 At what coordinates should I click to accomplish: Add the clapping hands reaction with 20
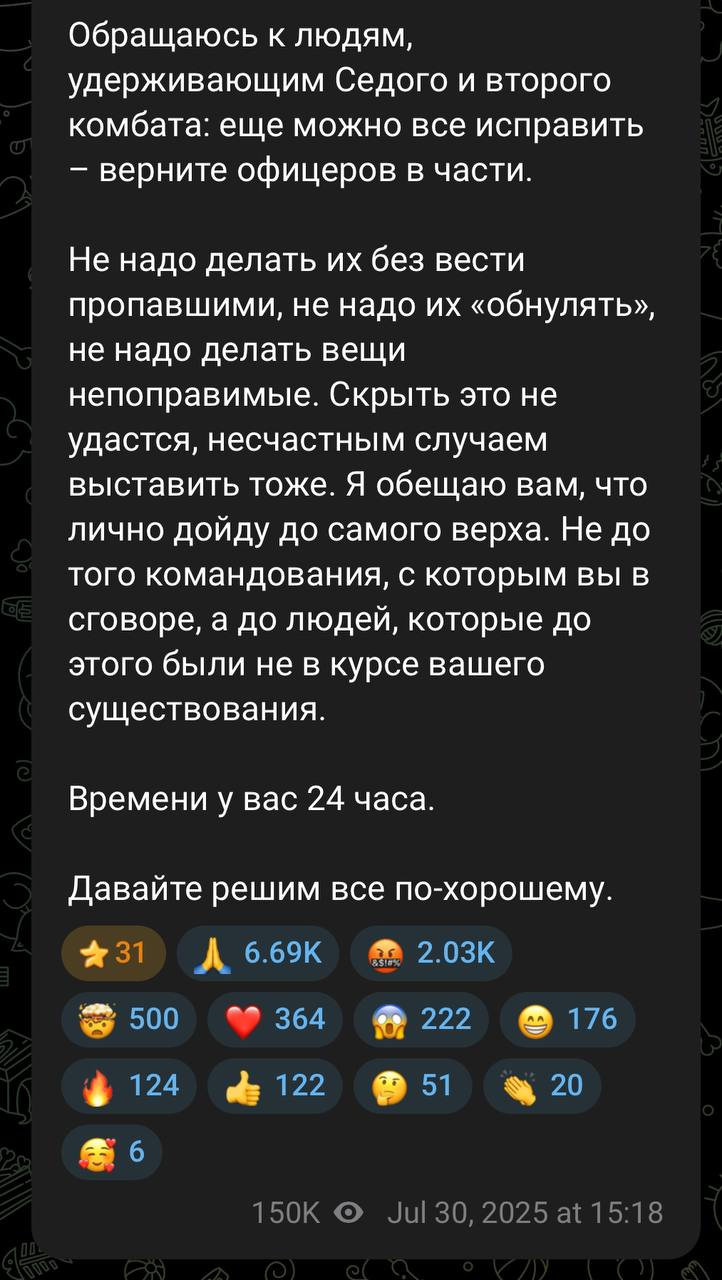(541, 1085)
